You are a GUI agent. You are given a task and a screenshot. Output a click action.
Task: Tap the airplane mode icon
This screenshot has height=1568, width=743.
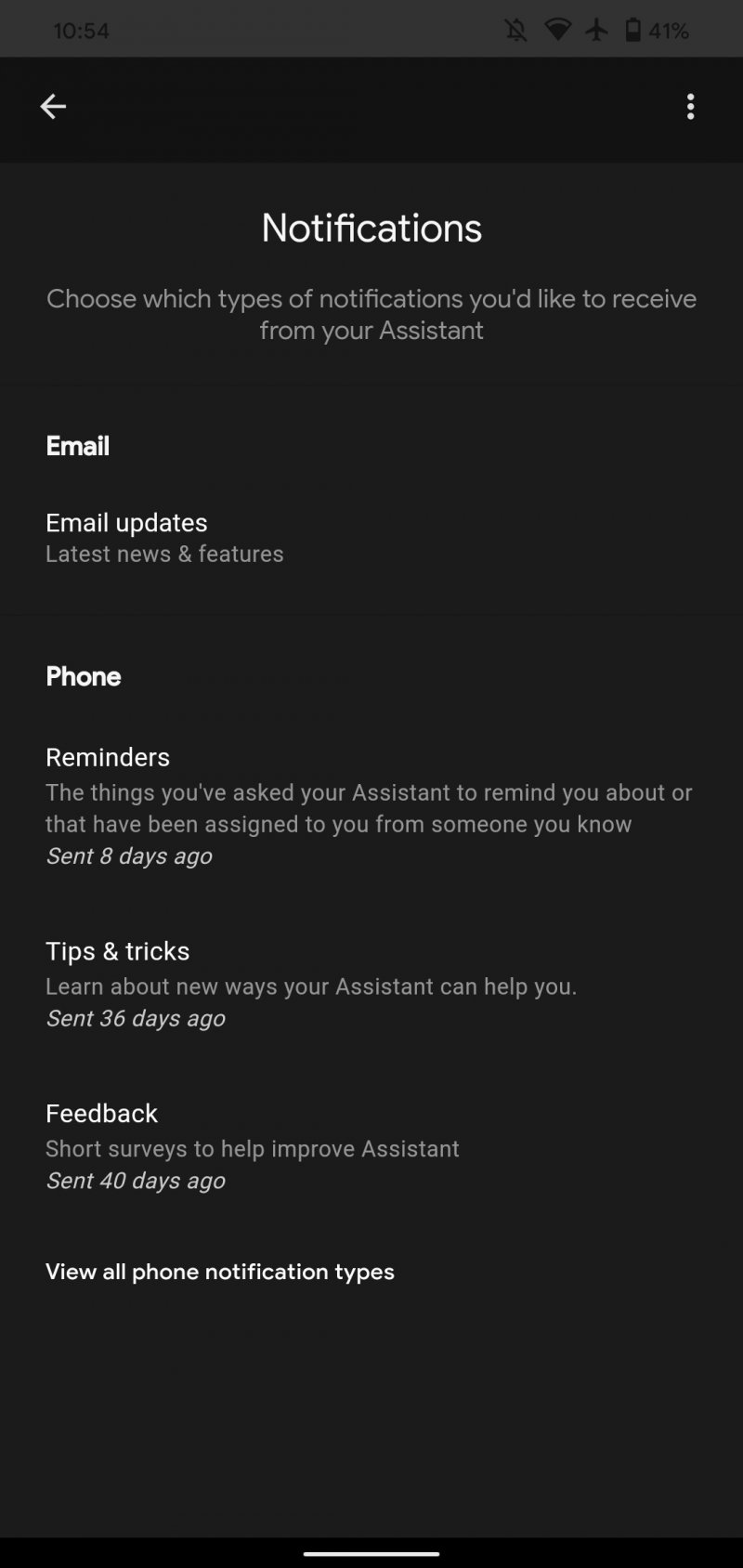[596, 29]
